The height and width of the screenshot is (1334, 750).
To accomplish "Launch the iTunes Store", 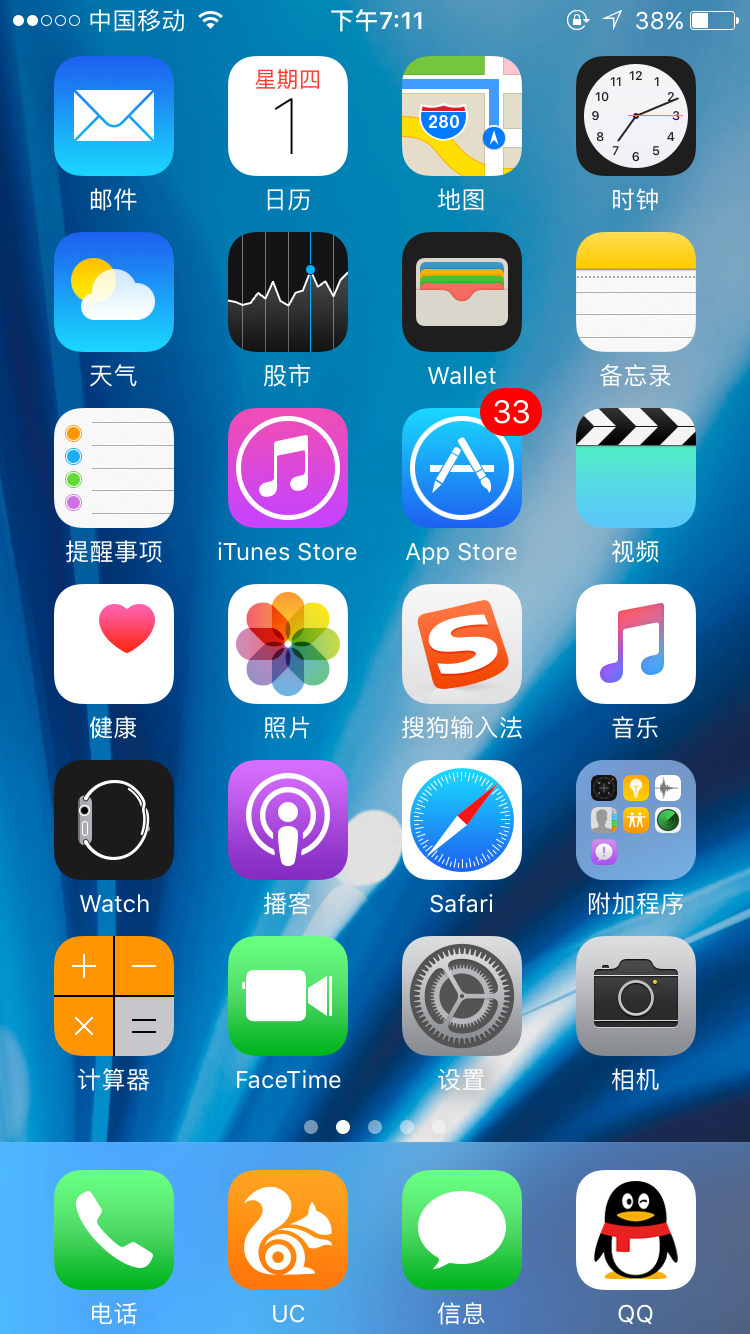I will (287, 468).
